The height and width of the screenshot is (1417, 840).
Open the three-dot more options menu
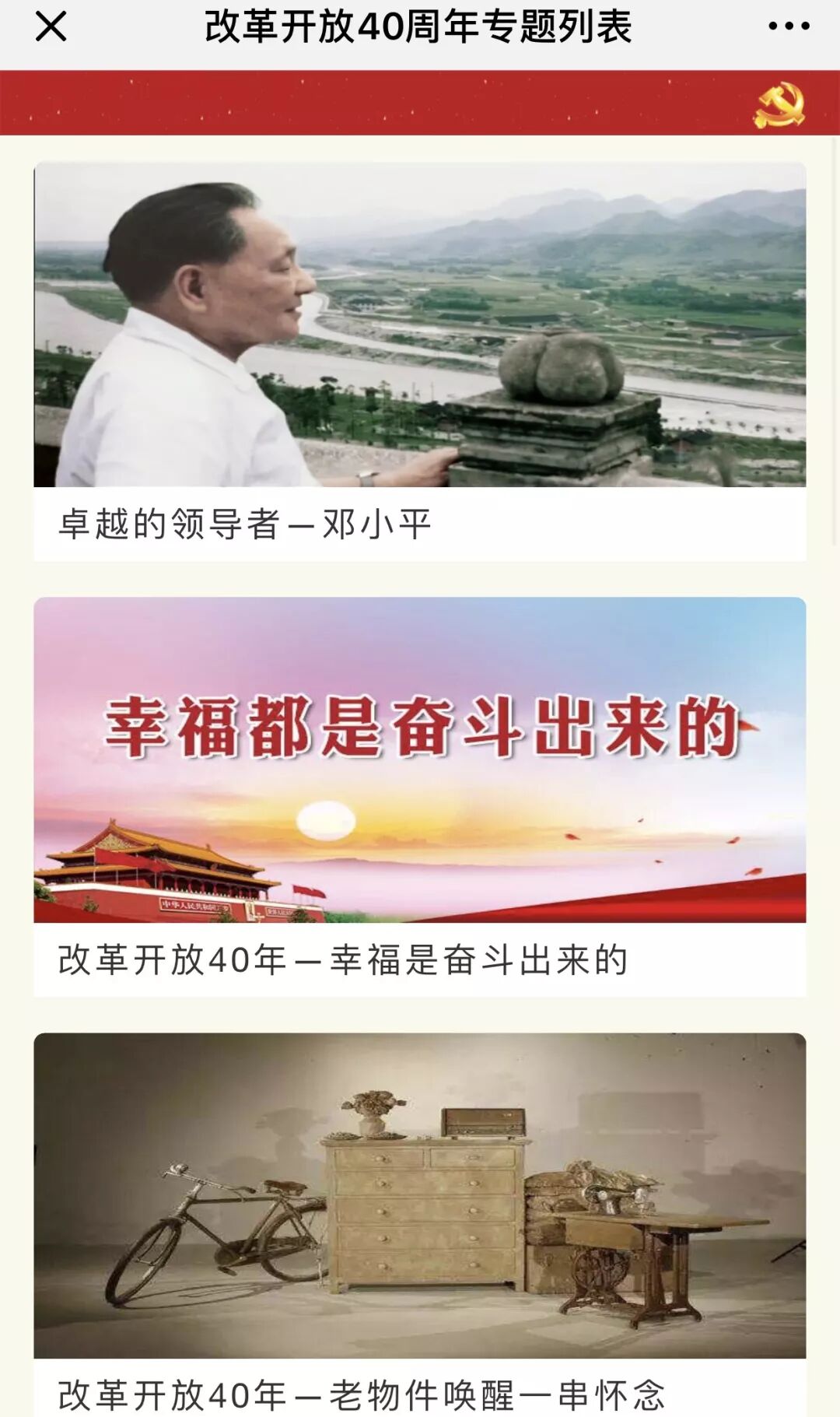(789, 26)
